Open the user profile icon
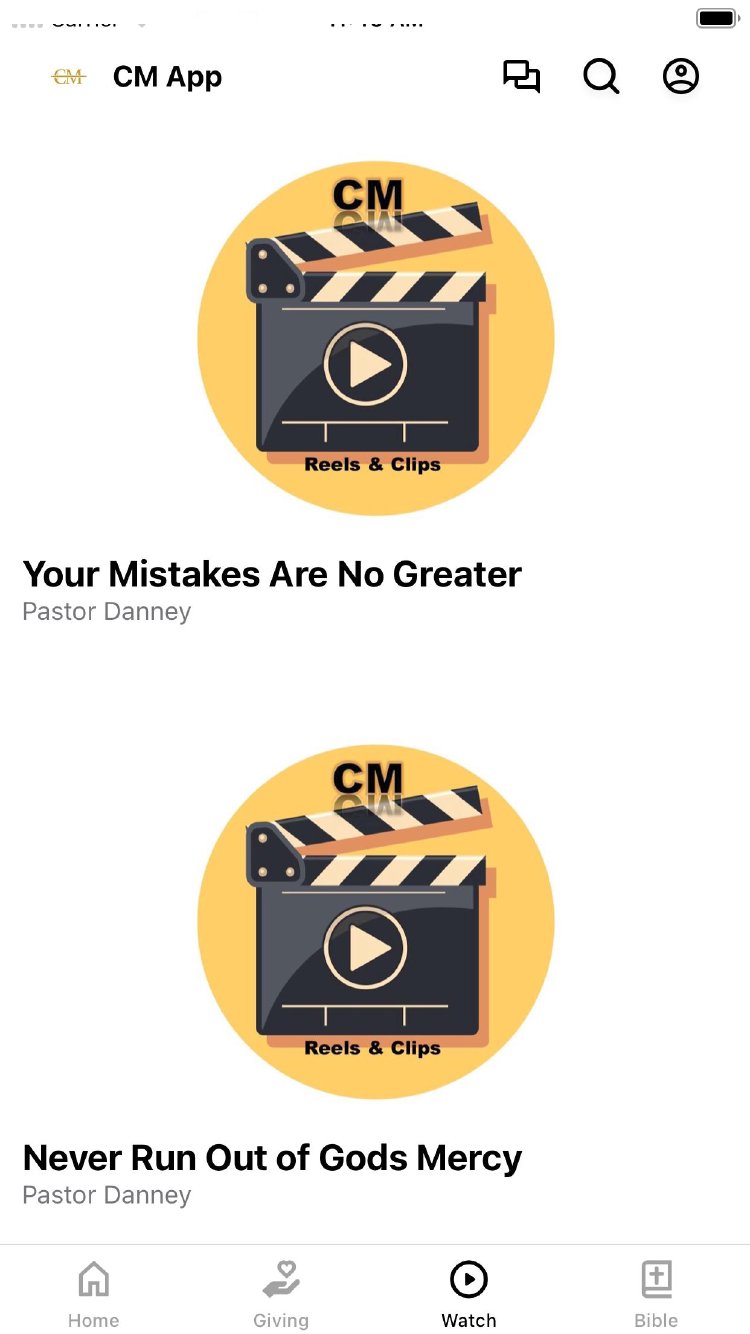750x1334 pixels. [x=681, y=77]
